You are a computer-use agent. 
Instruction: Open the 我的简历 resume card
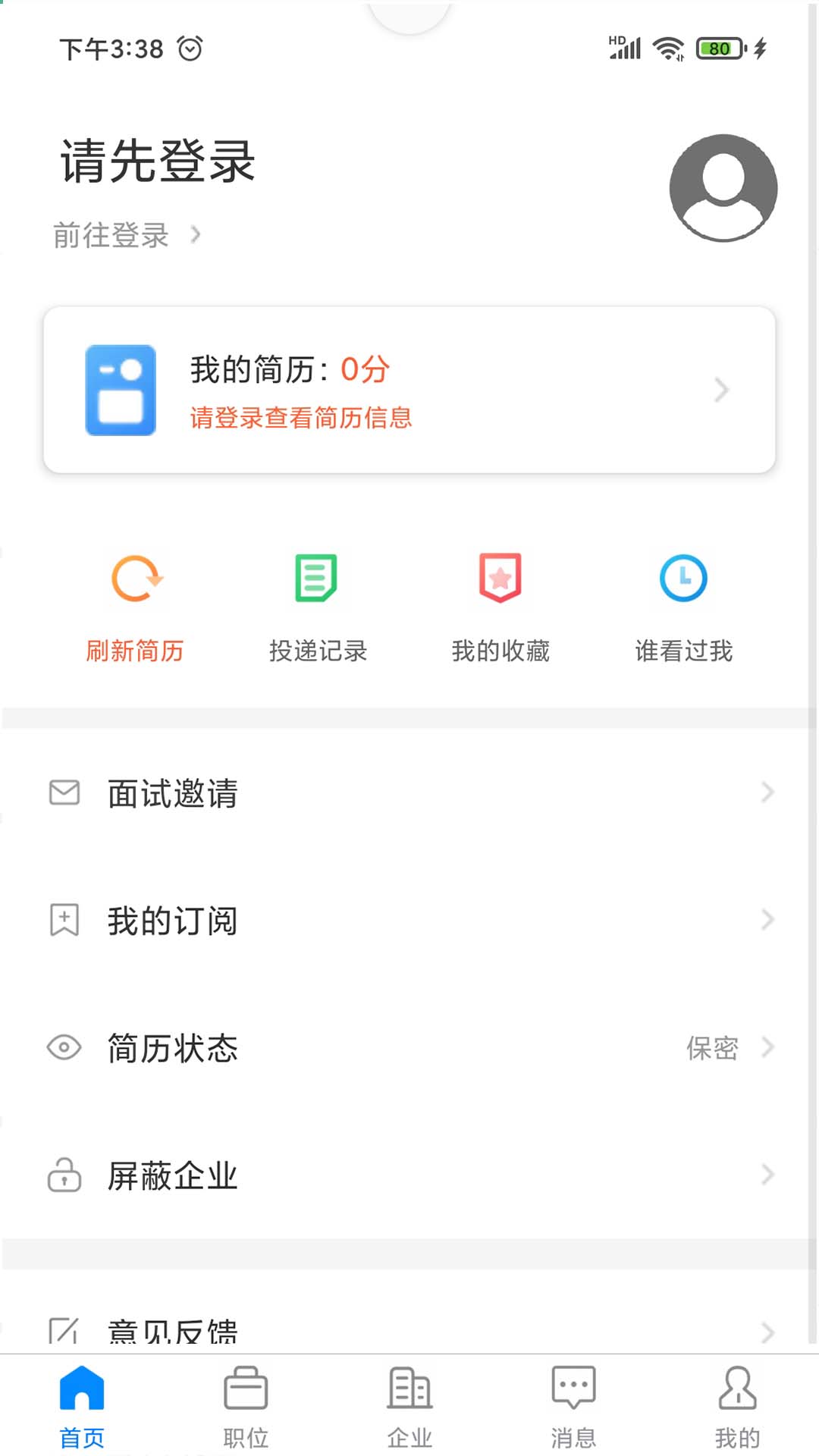point(409,390)
